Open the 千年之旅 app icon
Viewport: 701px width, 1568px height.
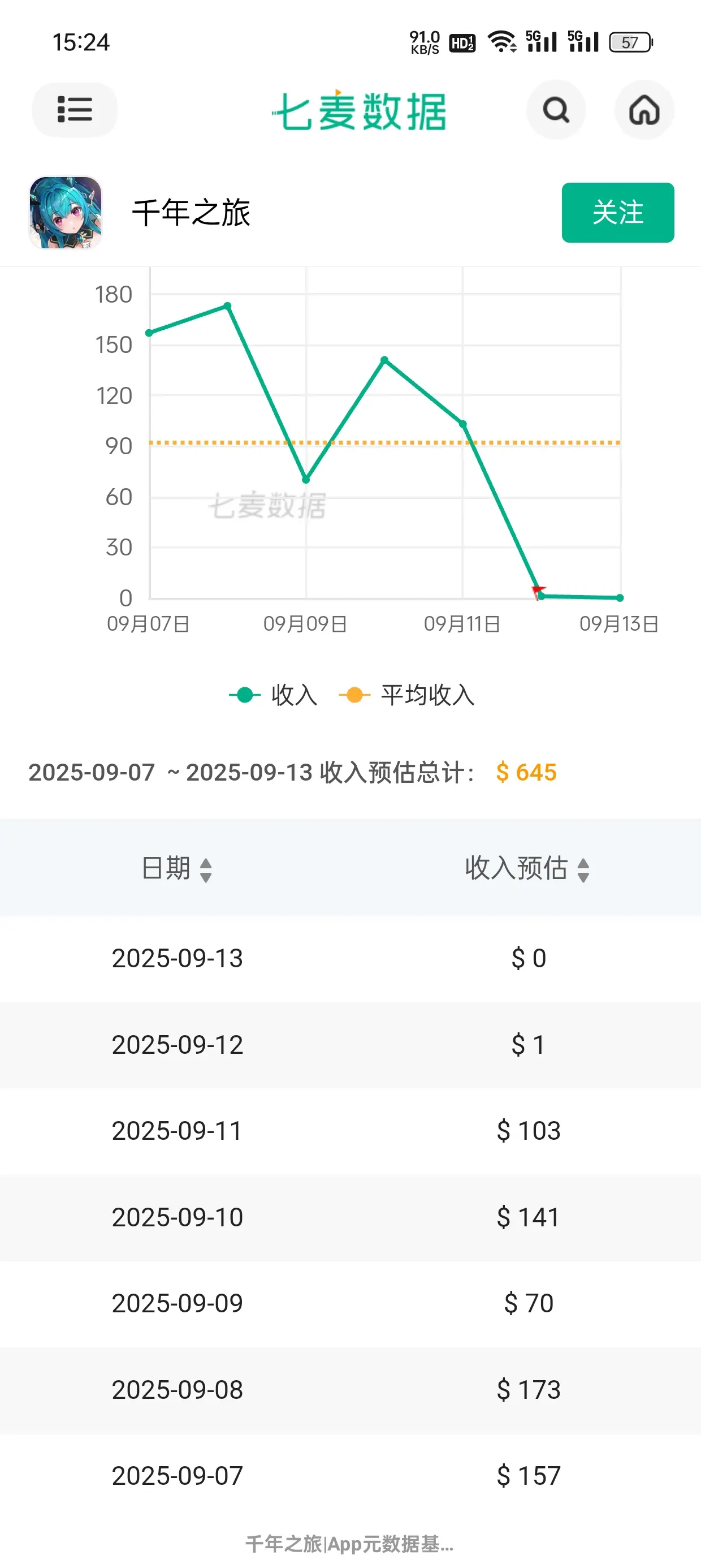click(x=66, y=213)
